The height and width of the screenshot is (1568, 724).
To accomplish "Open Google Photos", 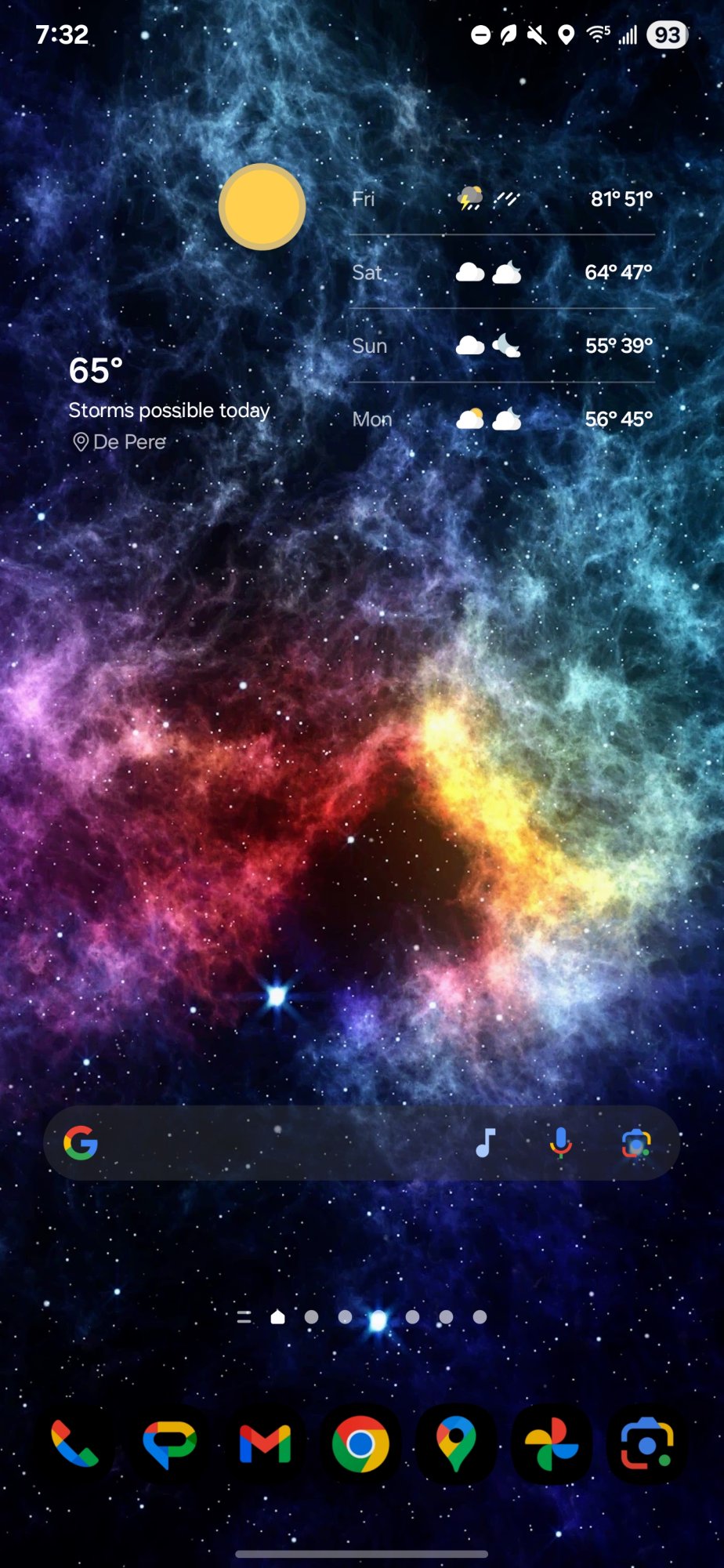I will pyautogui.click(x=552, y=1444).
